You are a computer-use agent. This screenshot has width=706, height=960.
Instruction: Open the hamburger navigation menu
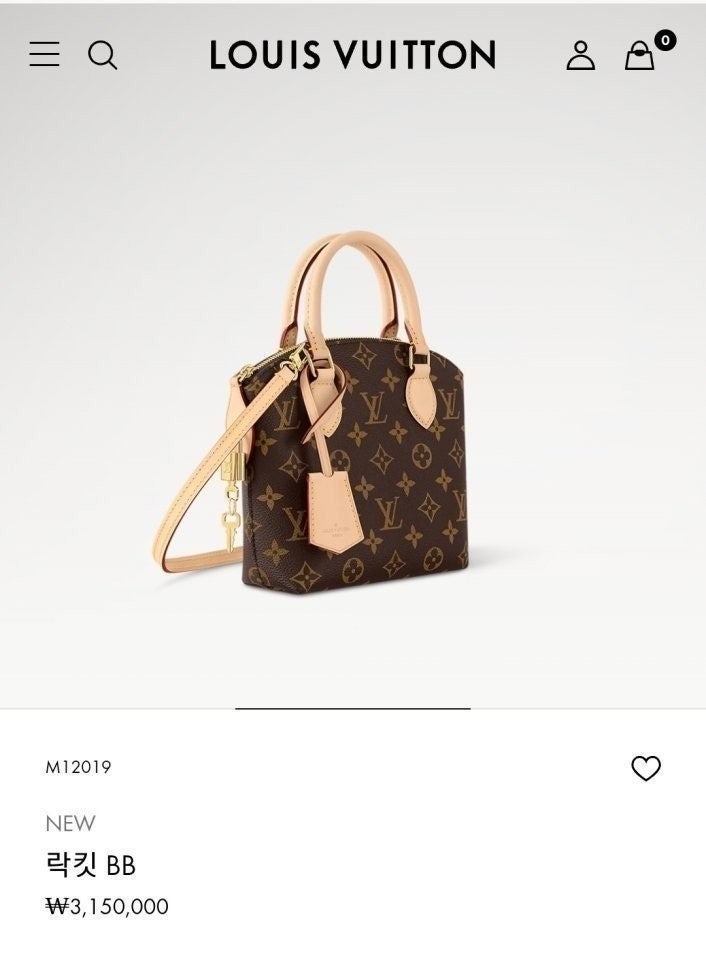pos(44,54)
